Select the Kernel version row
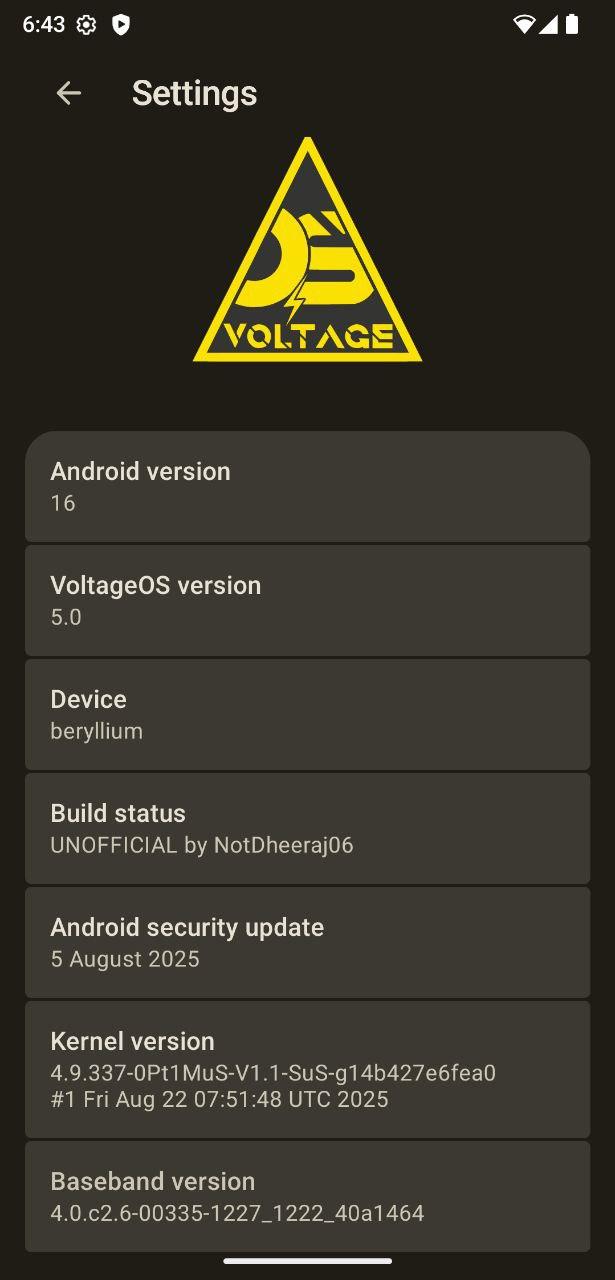 pyautogui.click(x=307, y=1069)
